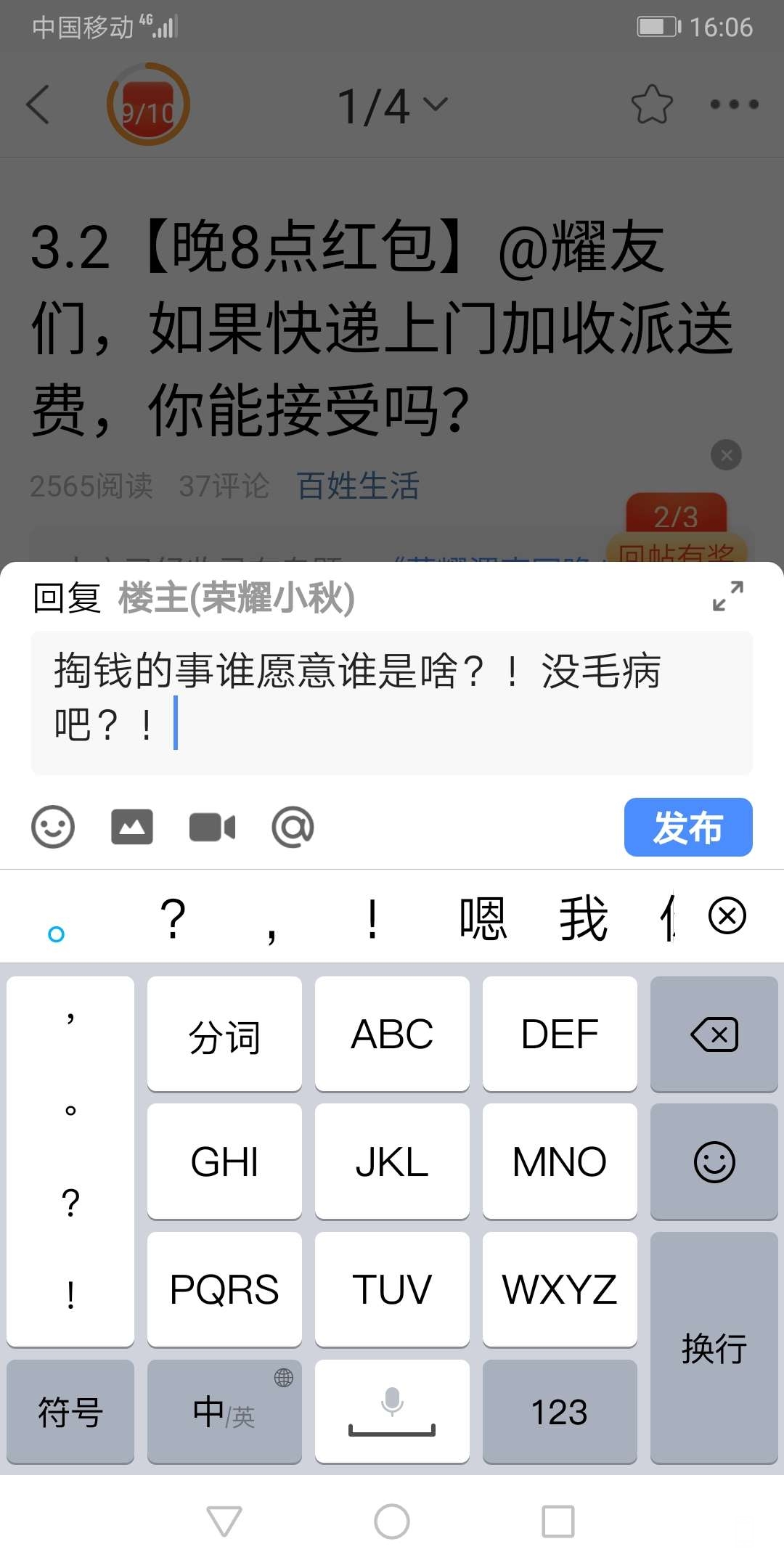
Task: Tap the 分词 key on keyboard
Action: tap(224, 1034)
